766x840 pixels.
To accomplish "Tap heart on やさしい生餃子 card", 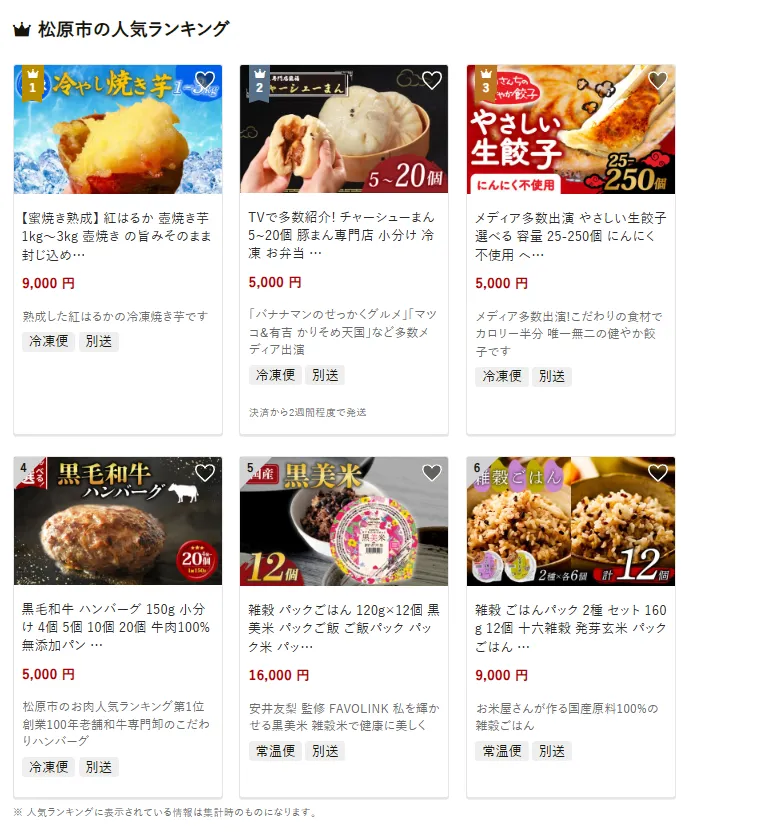I will tap(658, 80).
